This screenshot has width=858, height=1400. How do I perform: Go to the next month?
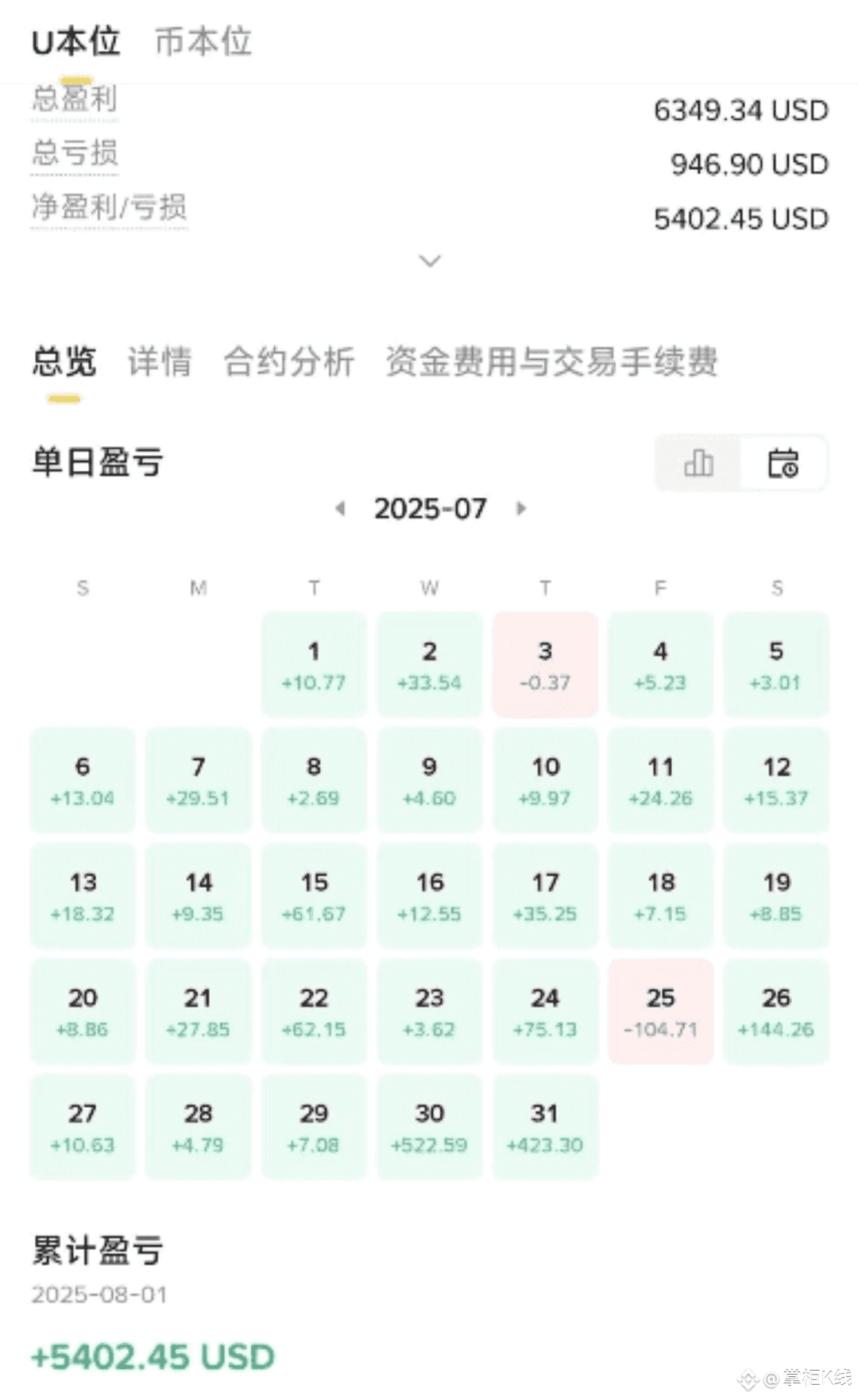[521, 508]
